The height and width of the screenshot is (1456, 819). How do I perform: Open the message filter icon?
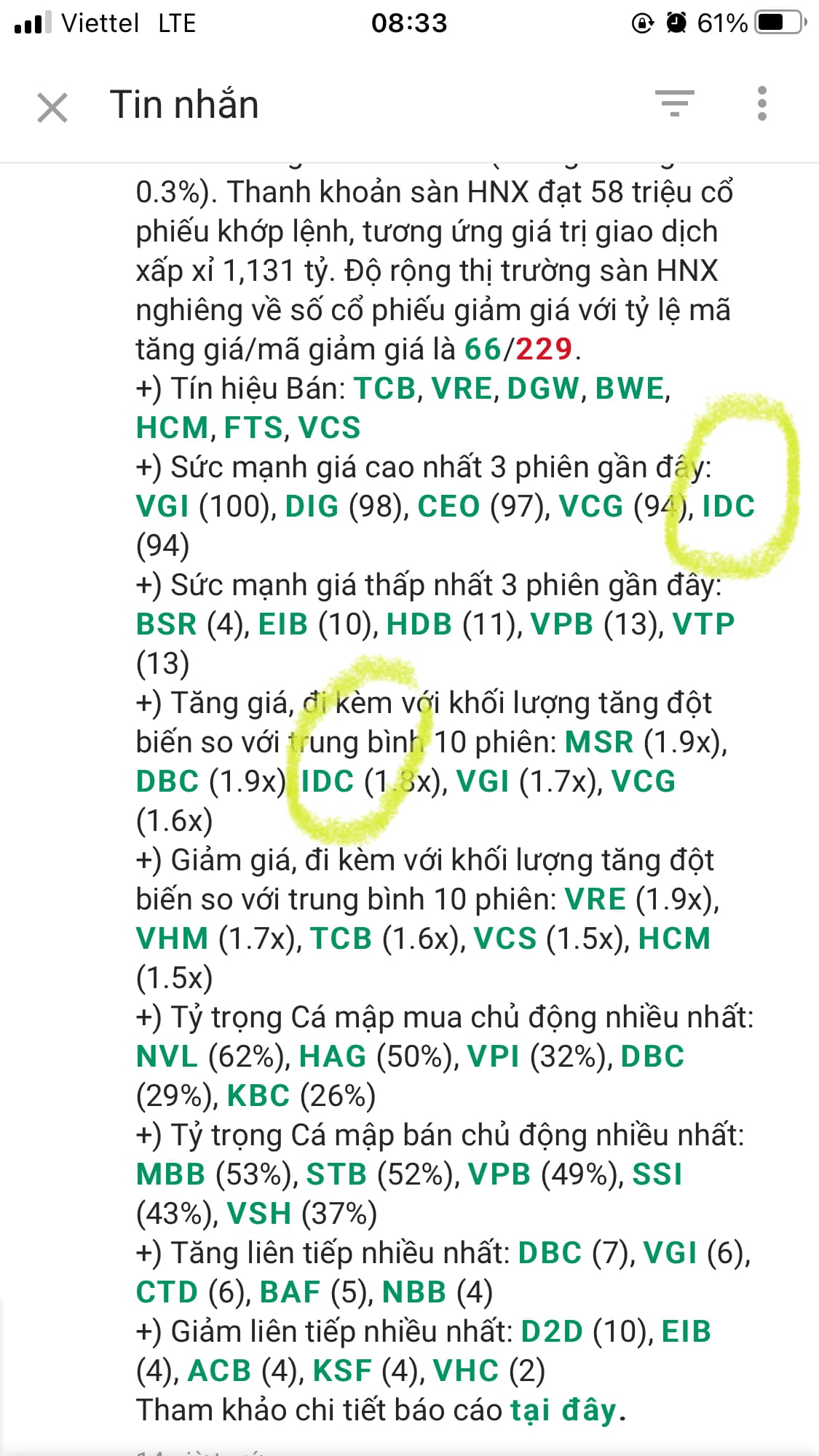tap(674, 103)
